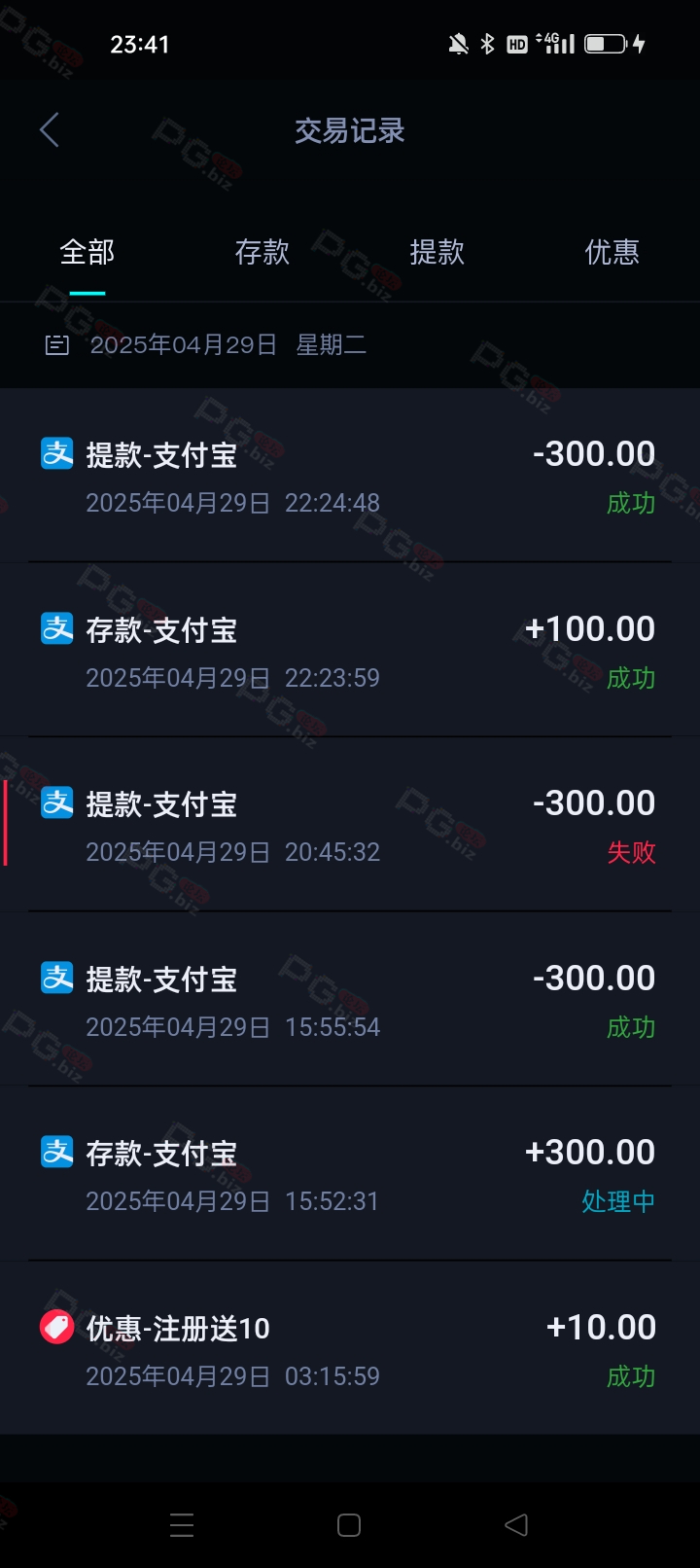The image size is (700, 1568).
Task: Tap the system home button
Action: pyautogui.click(x=349, y=1525)
